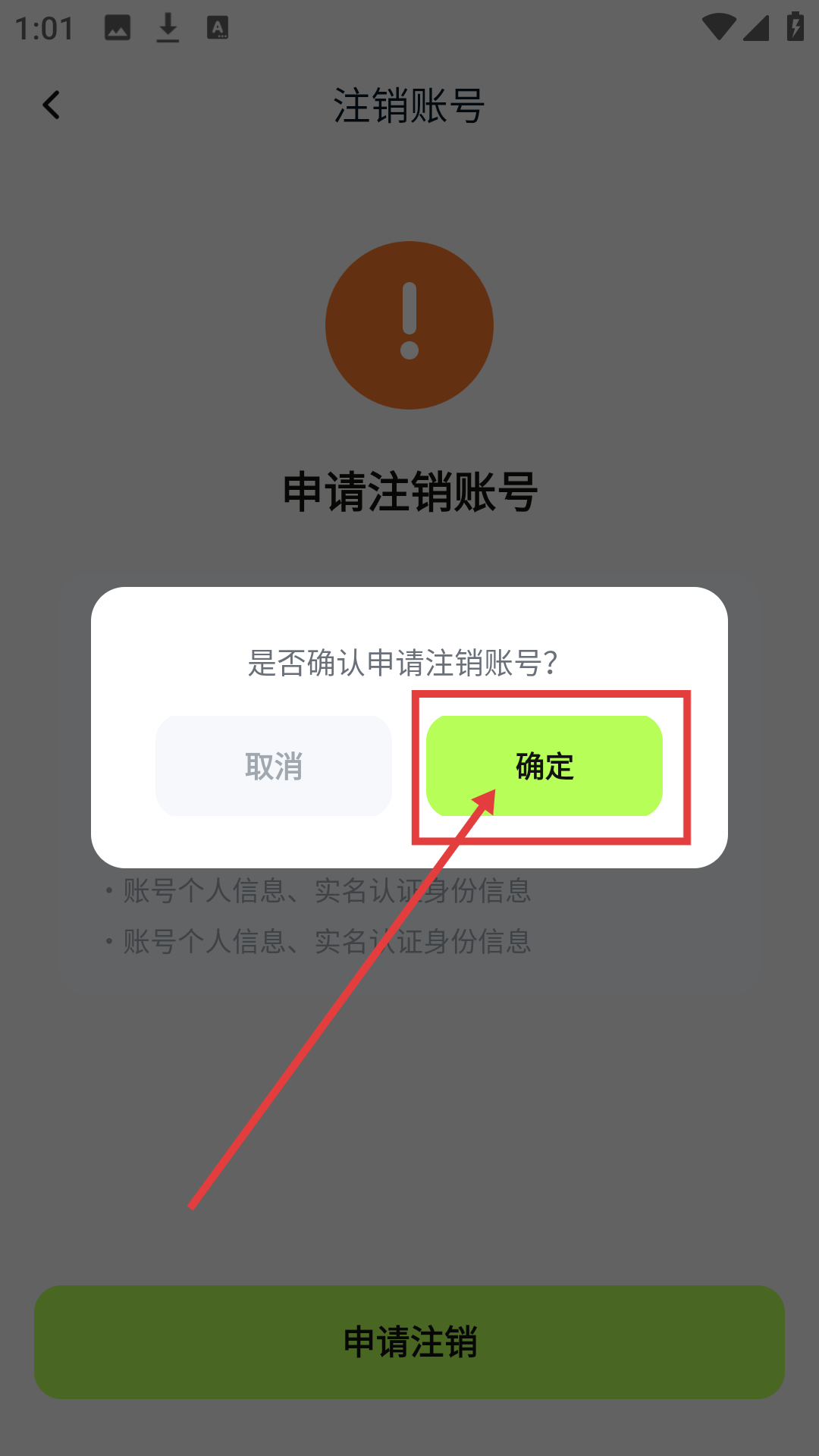The width and height of the screenshot is (819, 1456).
Task: Tap the 申请注销 button at the bottom
Action: tap(409, 1341)
